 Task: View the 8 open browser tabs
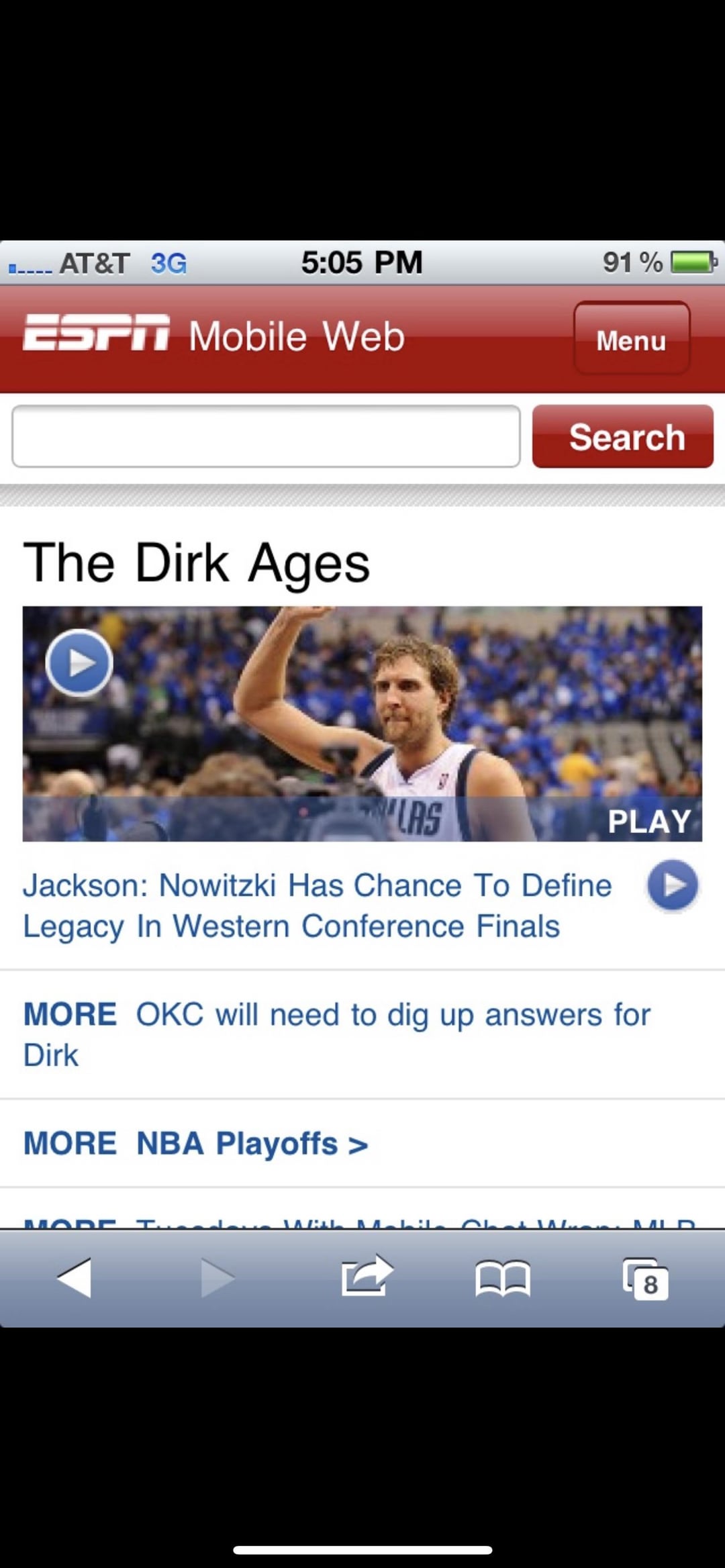(x=646, y=1279)
